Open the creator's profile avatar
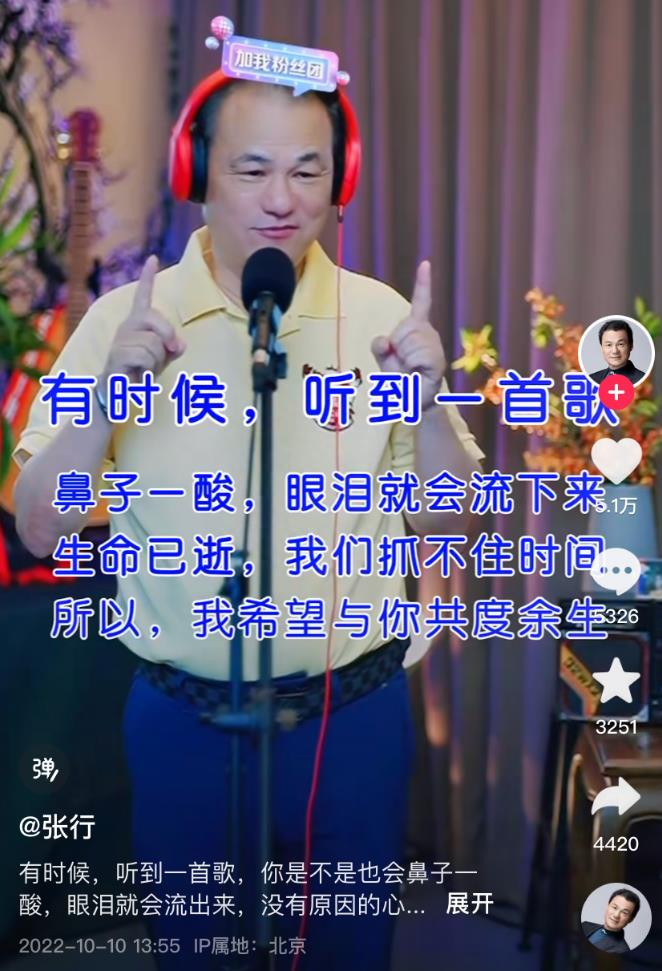The image size is (662, 971). [x=616, y=351]
